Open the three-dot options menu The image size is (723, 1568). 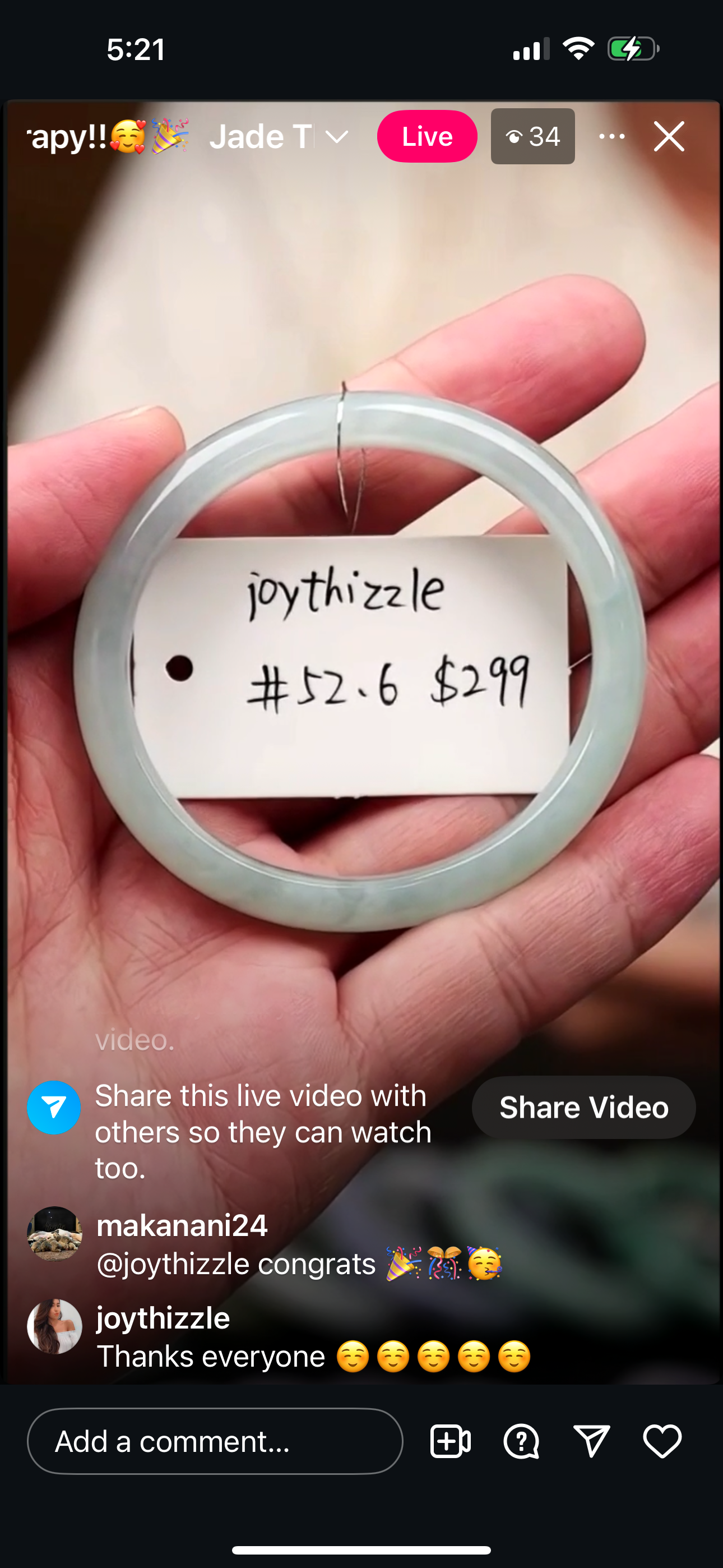(611, 136)
